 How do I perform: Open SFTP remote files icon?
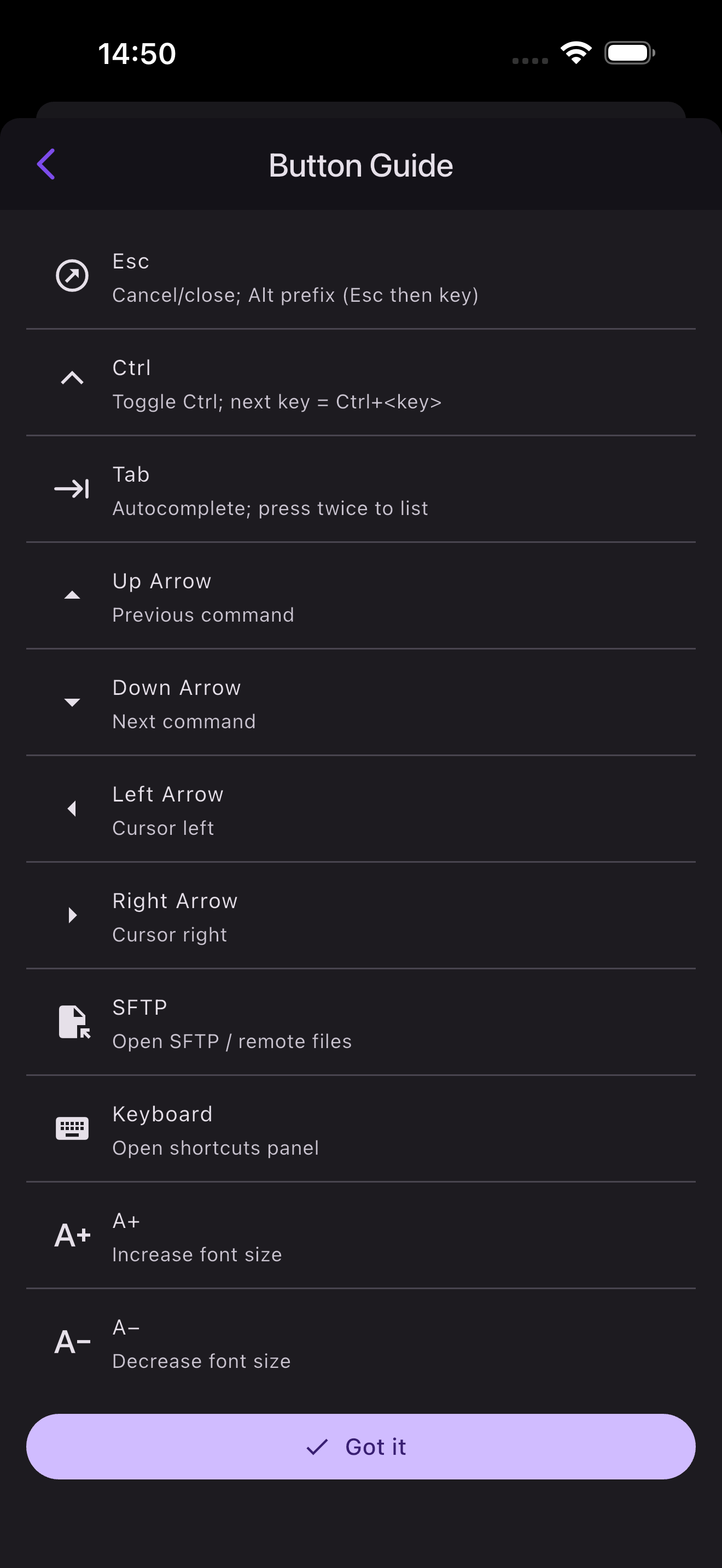coord(71,1021)
